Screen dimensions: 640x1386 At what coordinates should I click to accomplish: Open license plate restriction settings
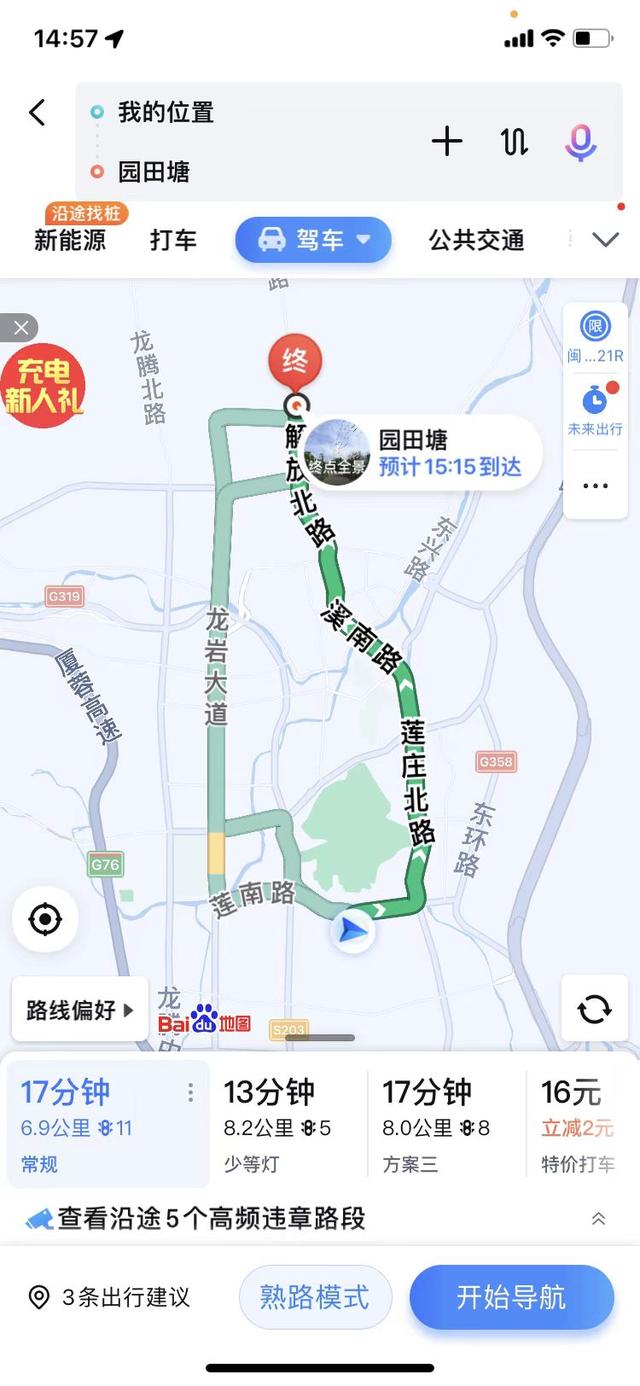pos(595,338)
